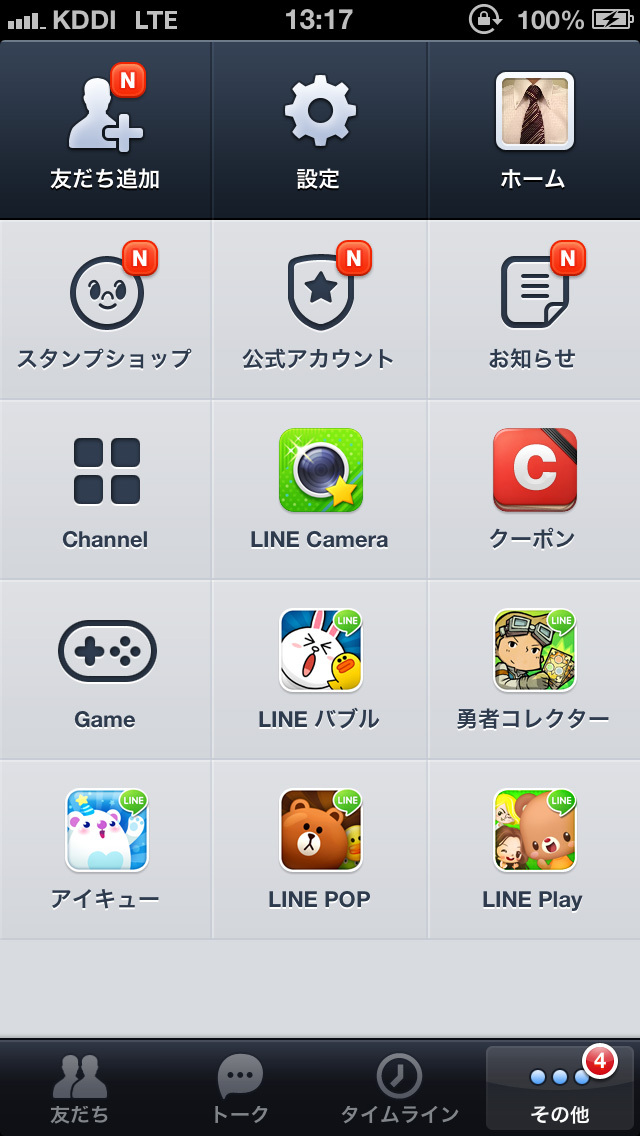Switch to the 友だち tab

click(80, 1088)
